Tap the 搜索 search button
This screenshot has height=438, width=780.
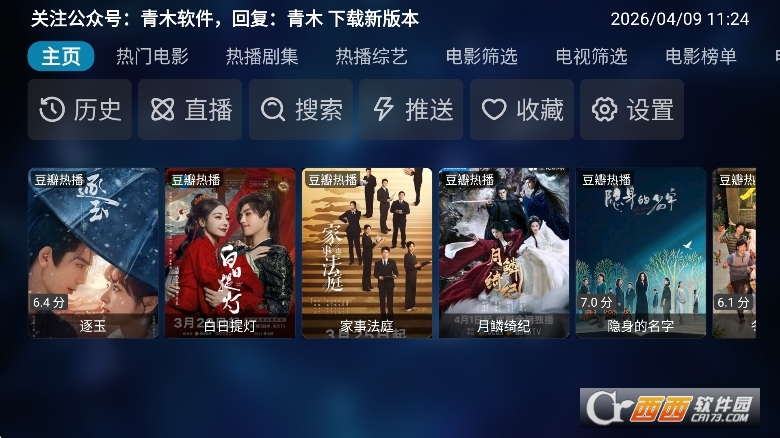click(x=301, y=110)
